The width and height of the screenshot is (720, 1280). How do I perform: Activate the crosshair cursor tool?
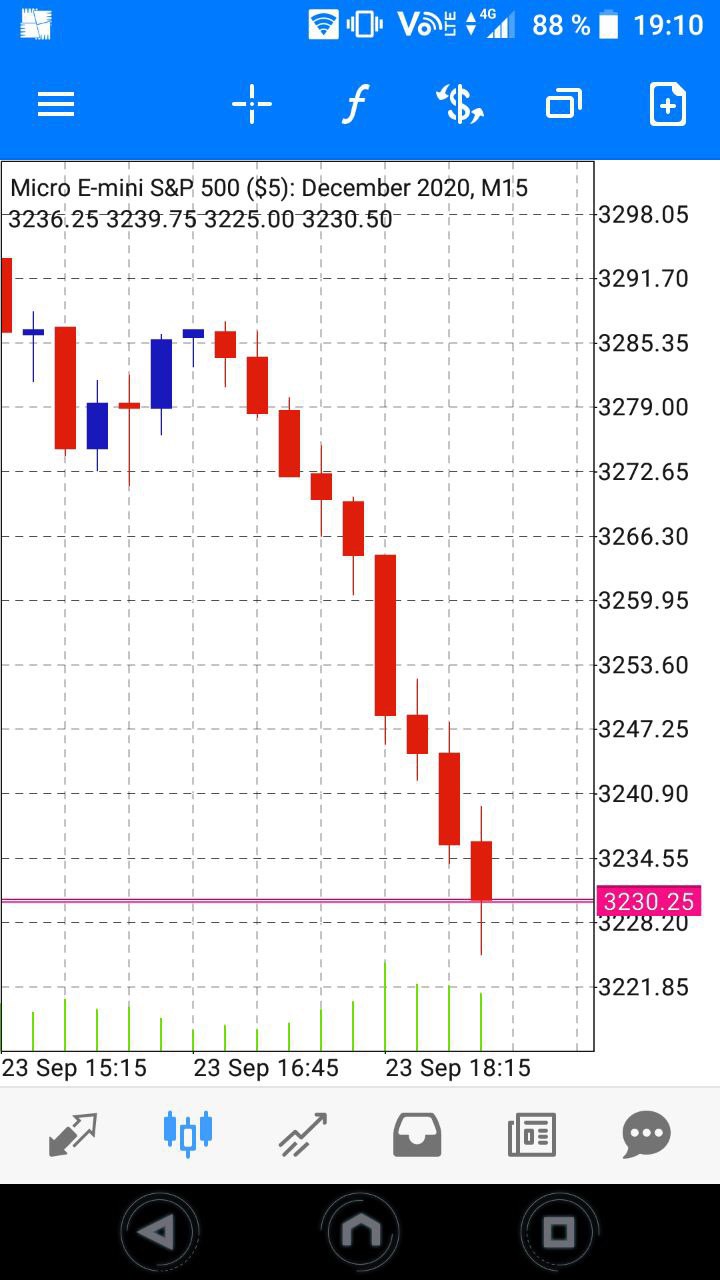point(252,104)
